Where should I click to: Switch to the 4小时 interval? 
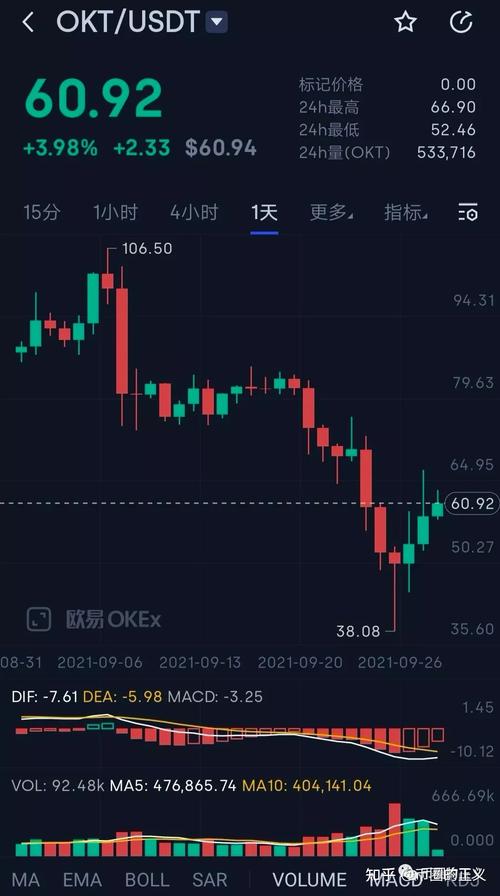[194, 213]
